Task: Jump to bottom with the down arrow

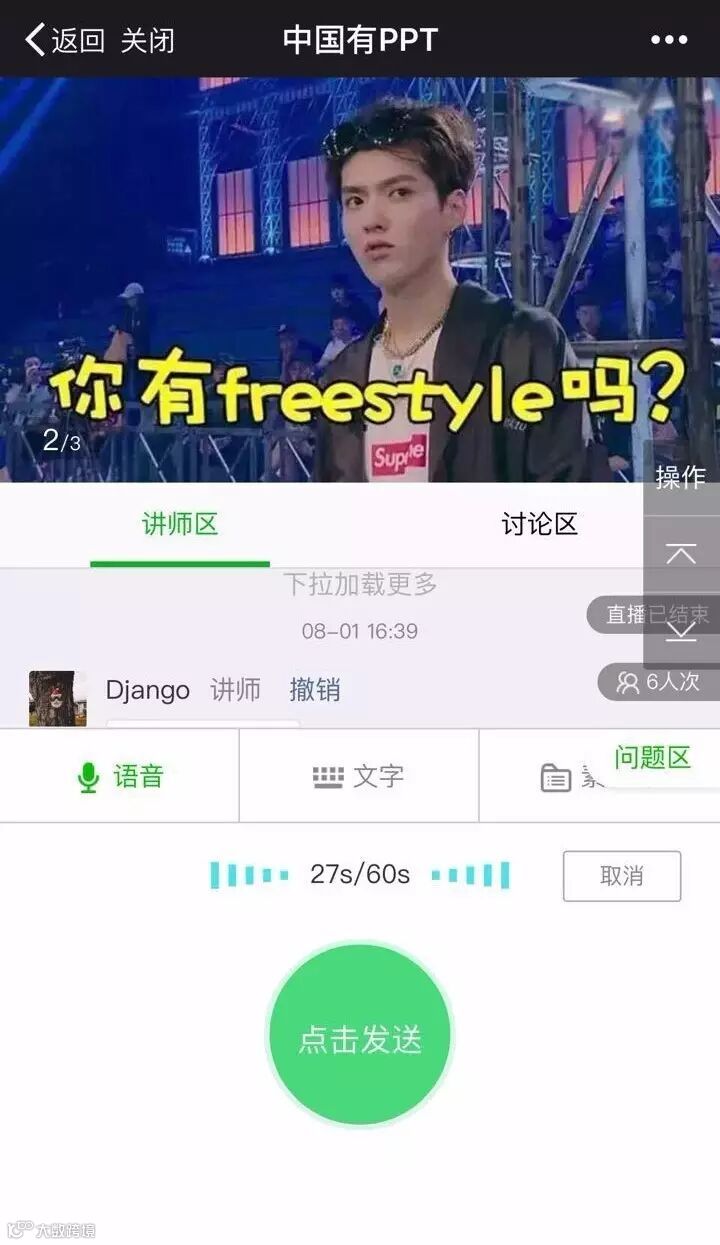Action: pos(681,630)
